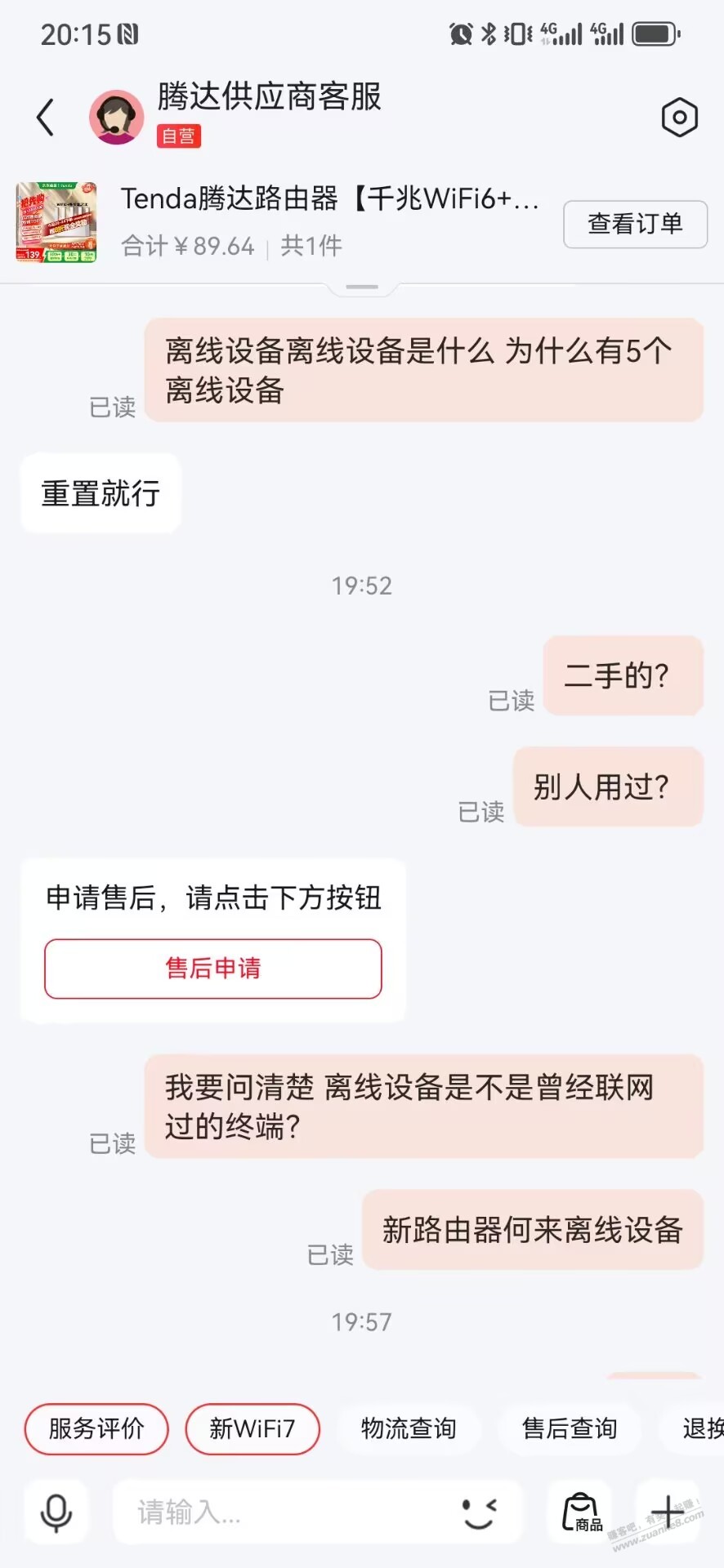The image size is (724, 1568).
Task: Open the emoji picker
Action: point(480,1512)
